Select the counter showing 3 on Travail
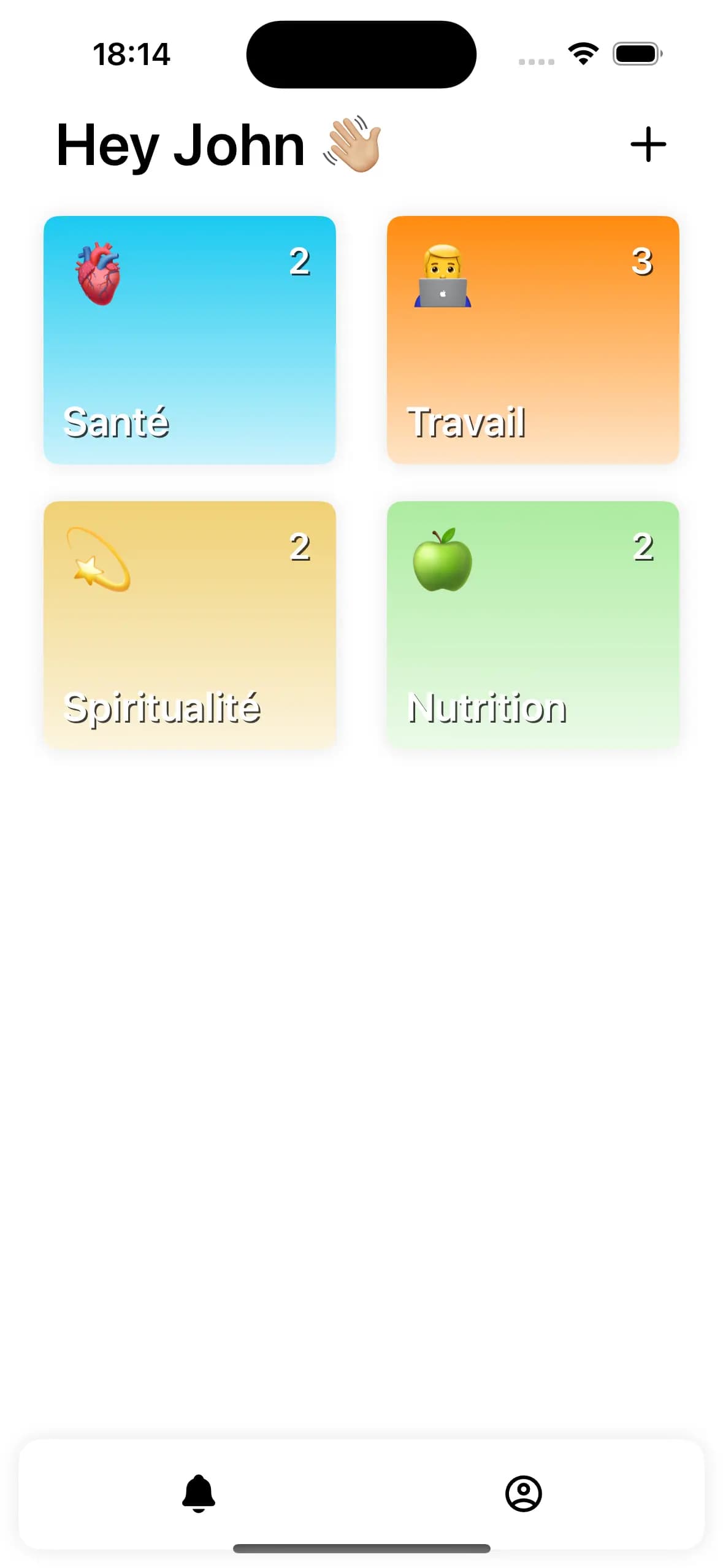 tap(641, 263)
